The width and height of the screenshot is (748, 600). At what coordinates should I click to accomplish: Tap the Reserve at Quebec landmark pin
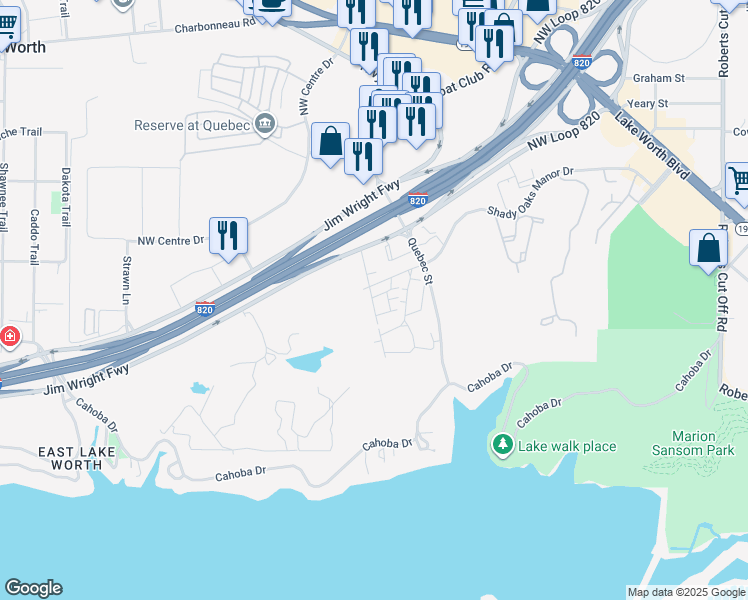[265, 124]
